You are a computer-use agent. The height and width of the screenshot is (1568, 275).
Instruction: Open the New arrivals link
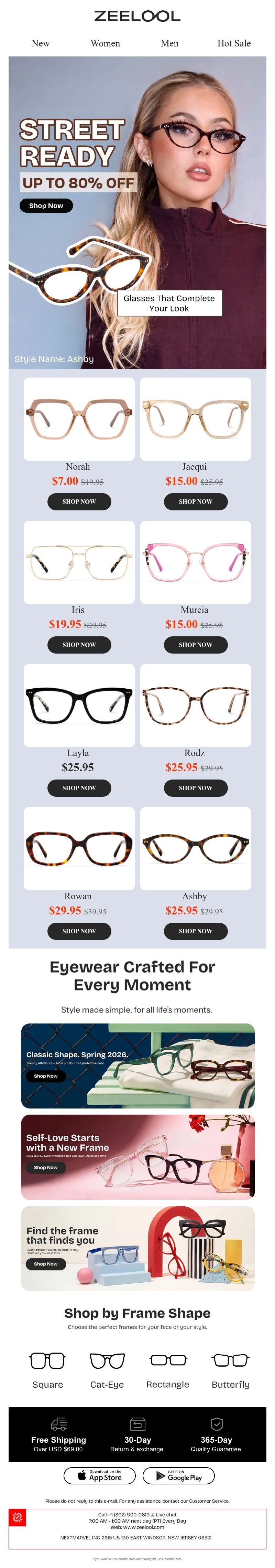coord(40,43)
